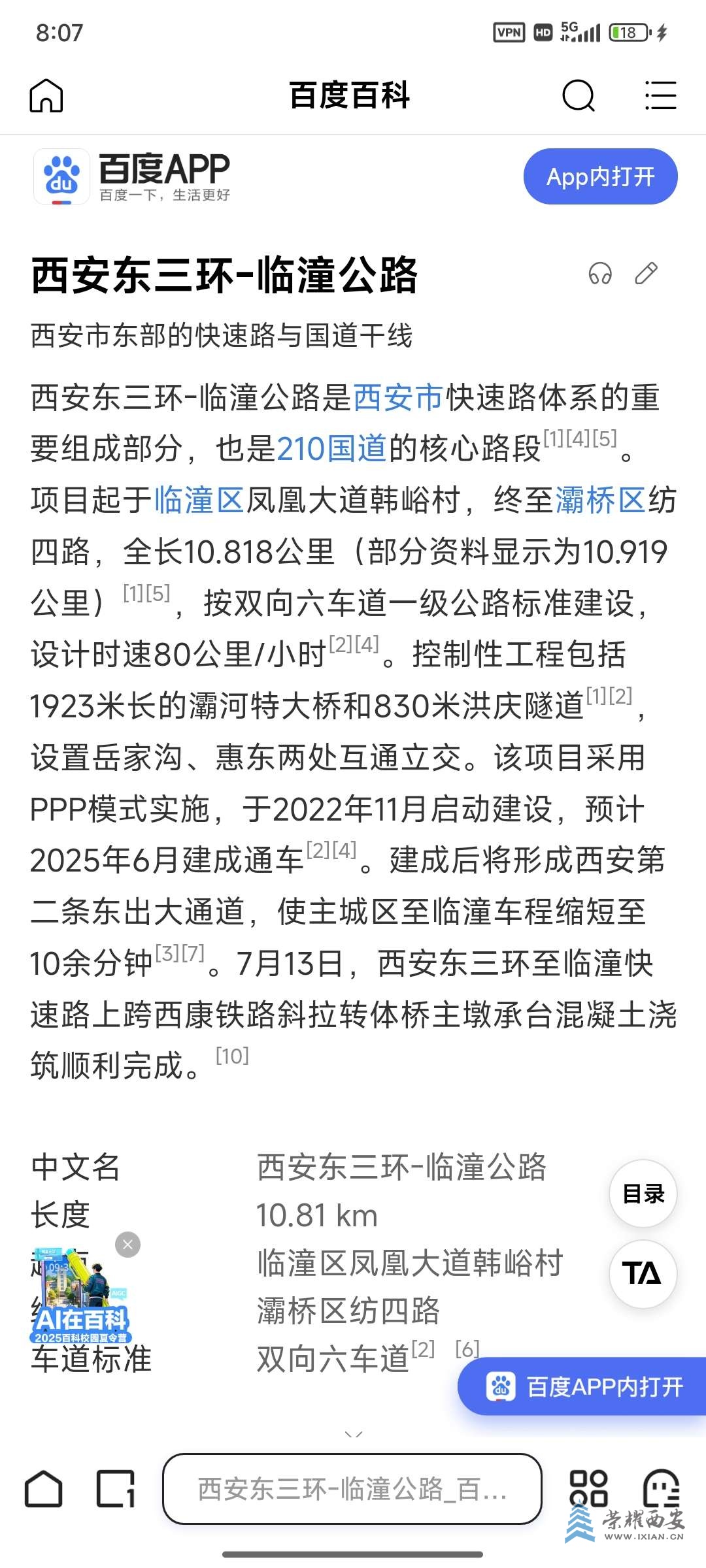Tap the 百度APP内打开 floating button
This screenshot has width=706, height=1568.
(582, 1386)
